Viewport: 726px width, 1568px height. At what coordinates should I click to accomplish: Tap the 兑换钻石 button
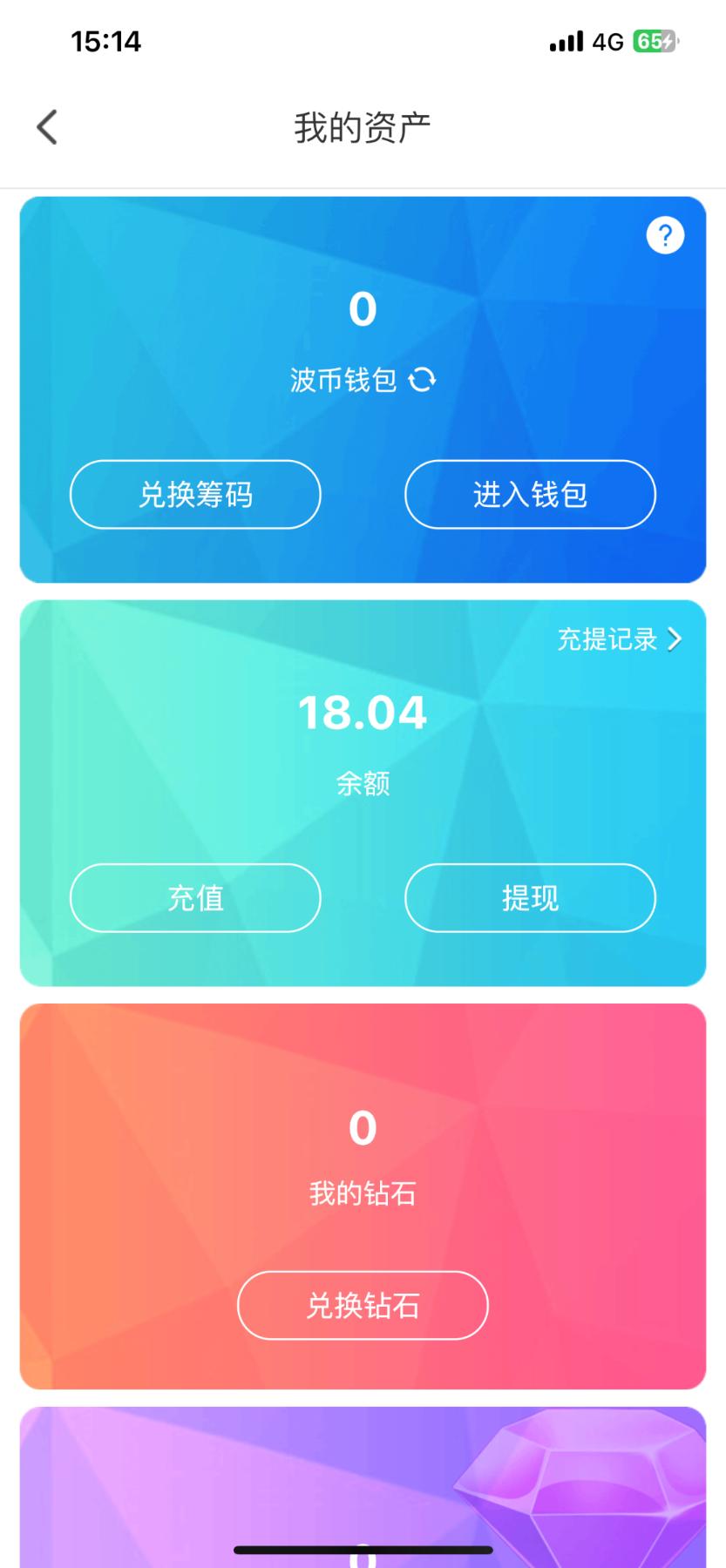click(363, 1305)
